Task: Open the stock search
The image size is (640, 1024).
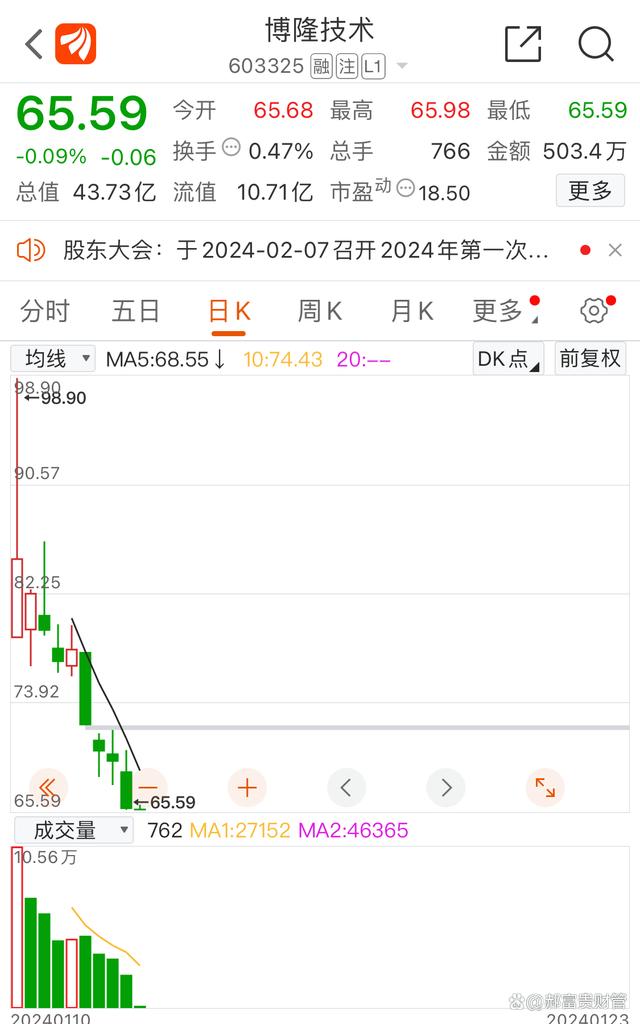Action: pos(596,44)
